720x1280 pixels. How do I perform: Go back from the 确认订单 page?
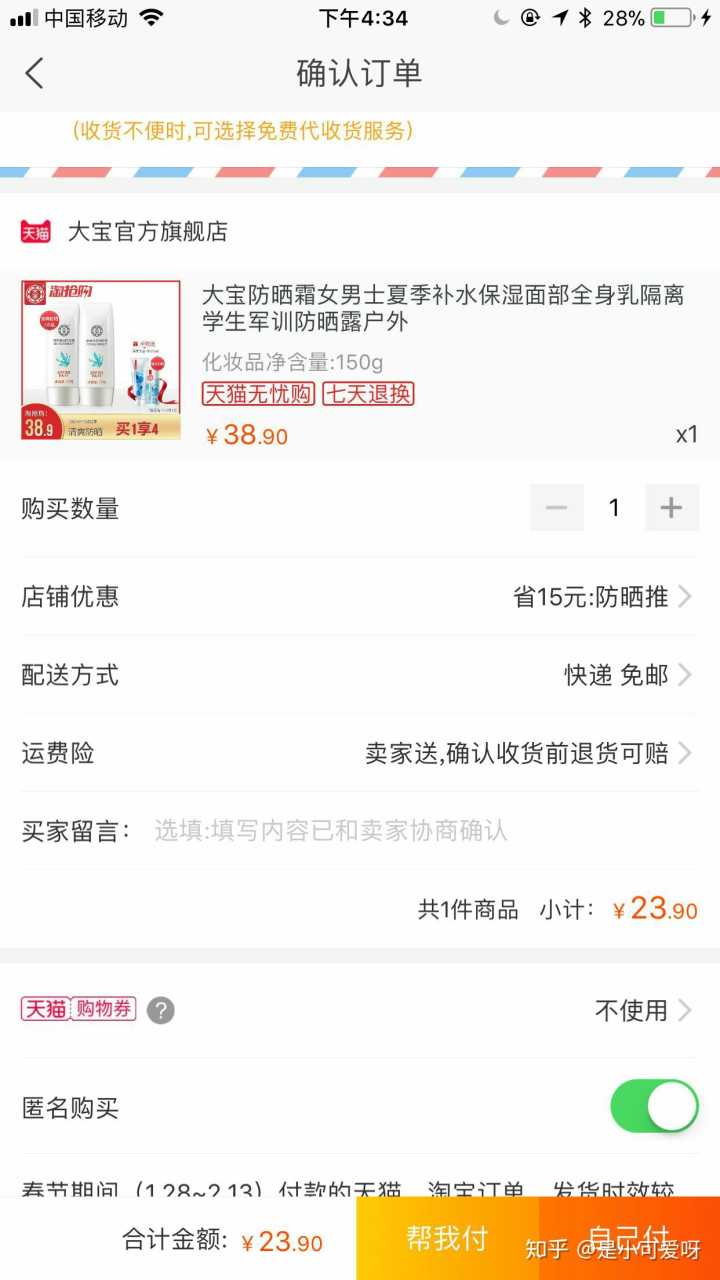coord(35,73)
